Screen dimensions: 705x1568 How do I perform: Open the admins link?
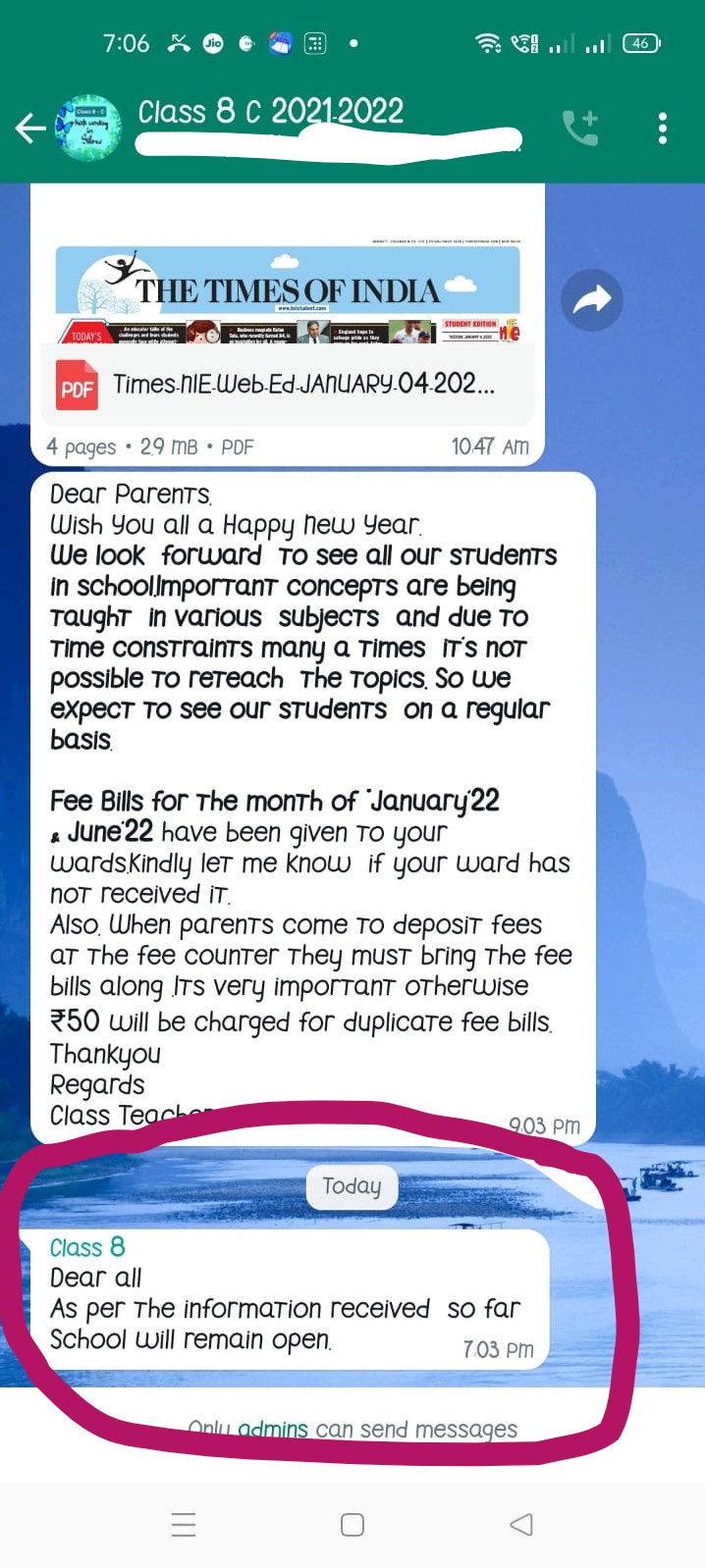[x=273, y=1430]
